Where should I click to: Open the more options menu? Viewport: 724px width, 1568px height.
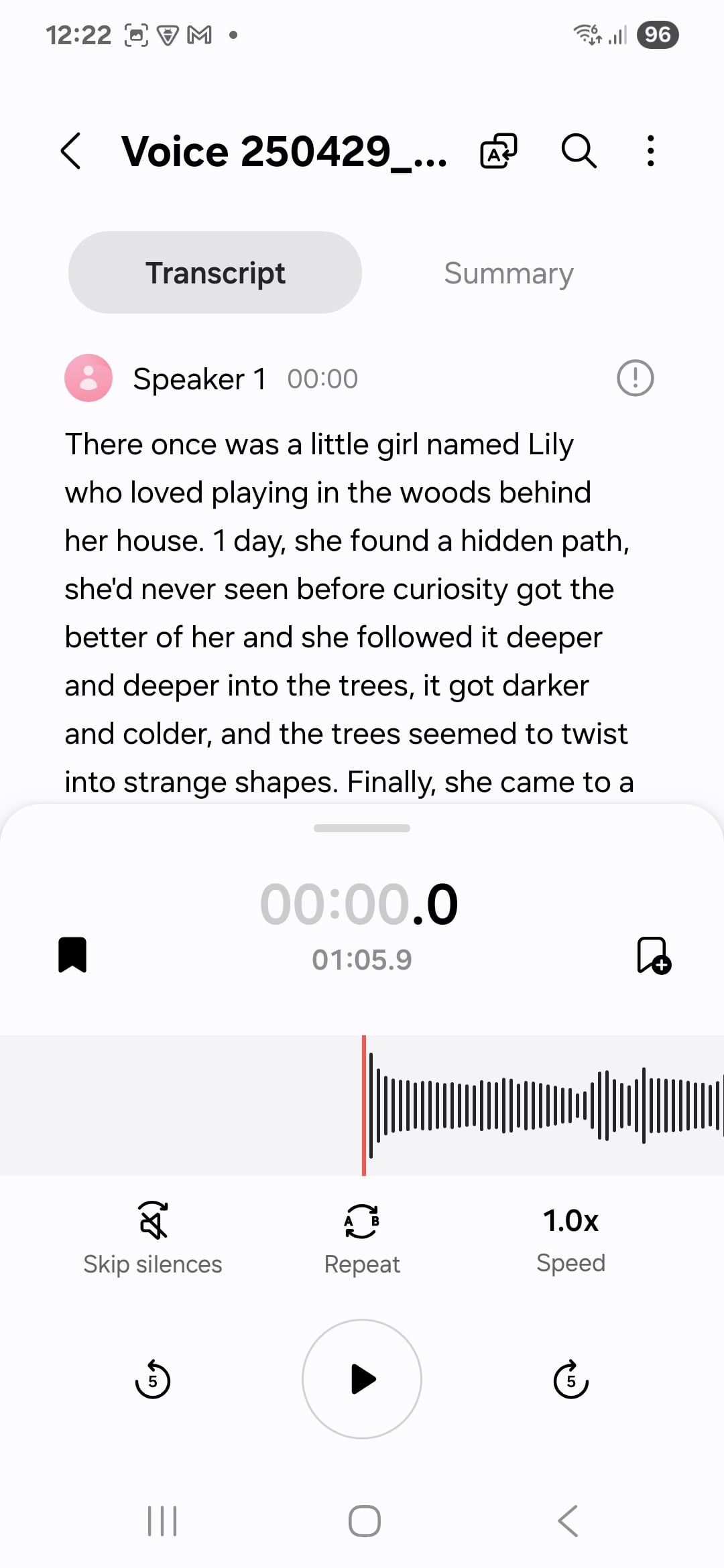(x=650, y=151)
